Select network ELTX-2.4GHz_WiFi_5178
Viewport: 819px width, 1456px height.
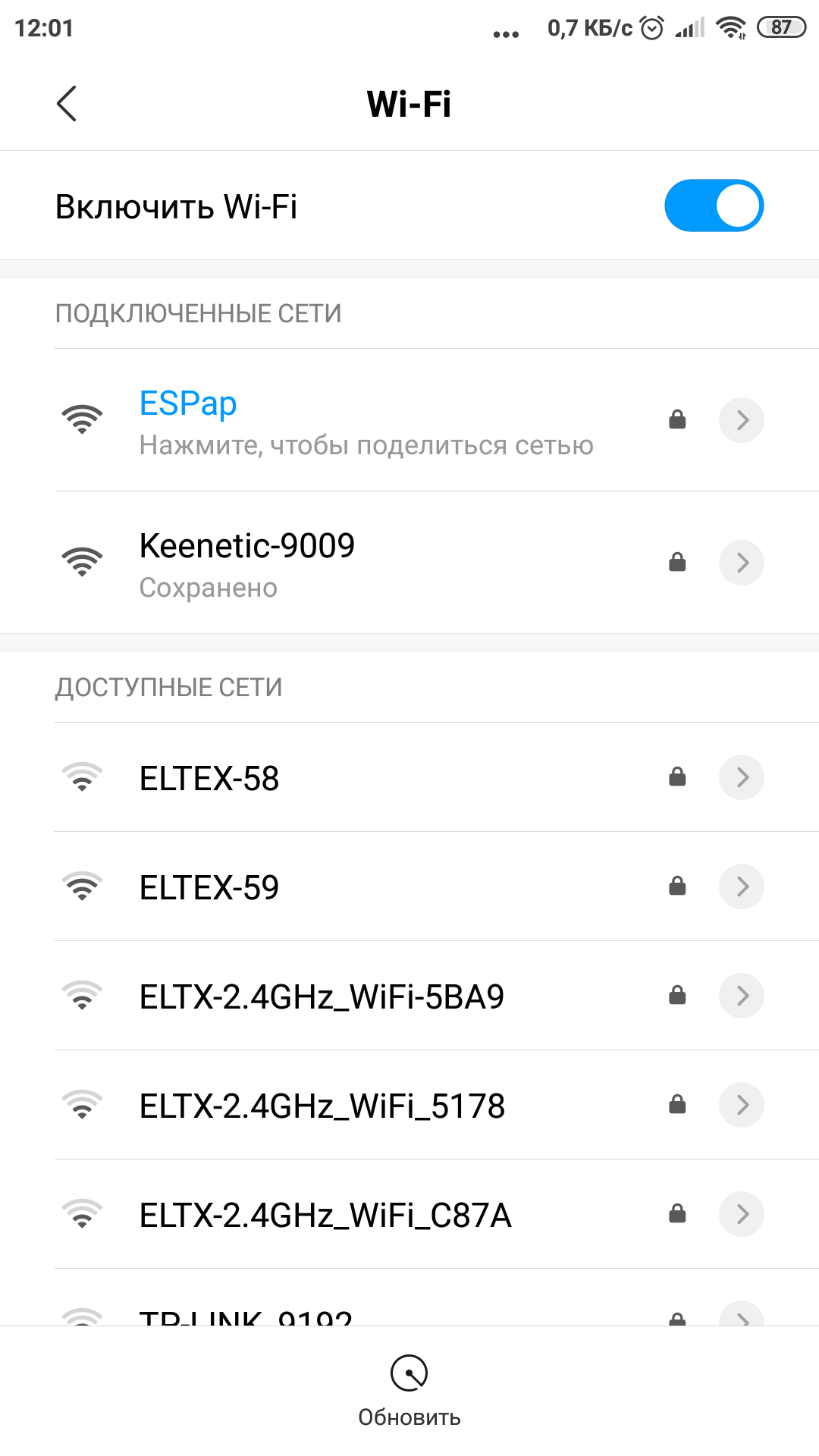click(322, 1106)
